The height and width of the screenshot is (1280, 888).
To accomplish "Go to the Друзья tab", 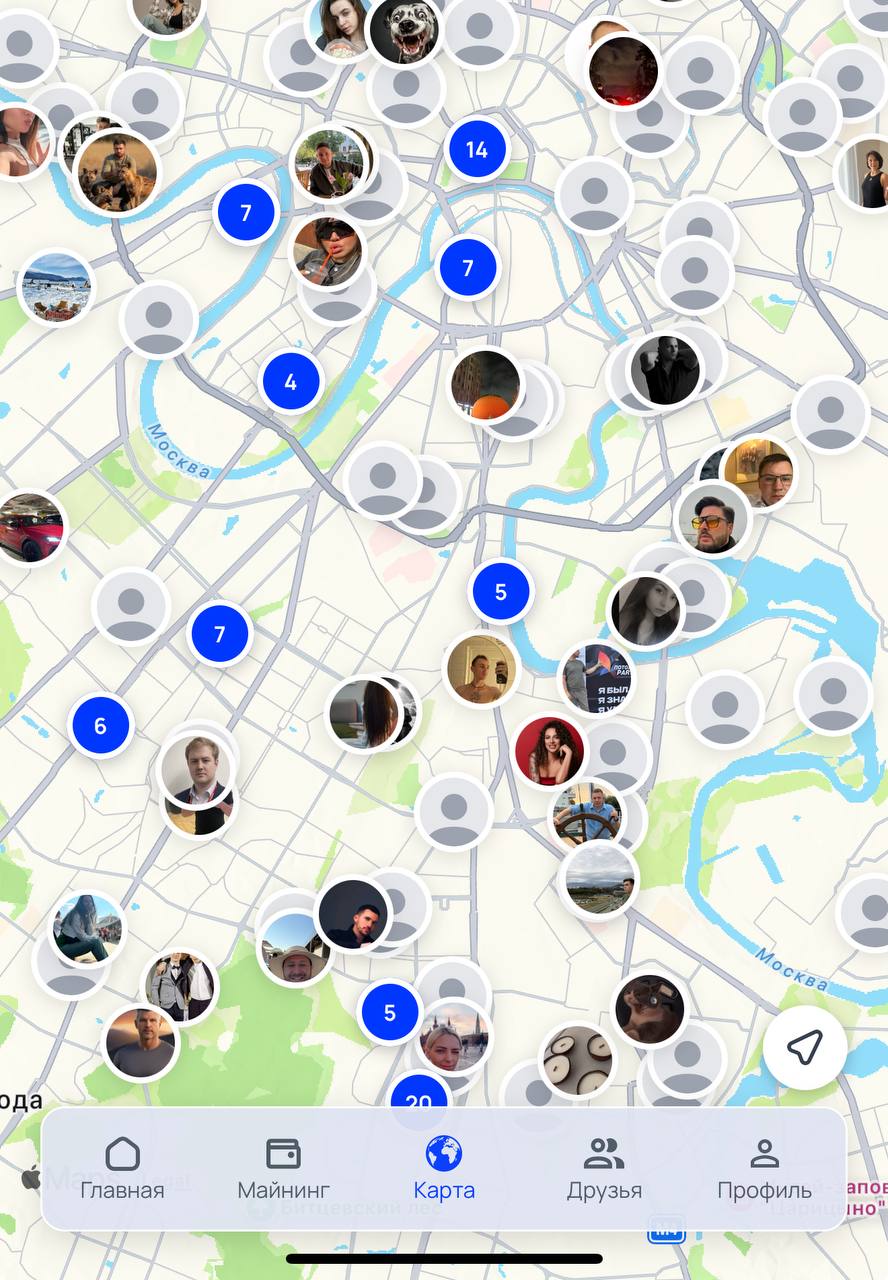I will 604,1168.
